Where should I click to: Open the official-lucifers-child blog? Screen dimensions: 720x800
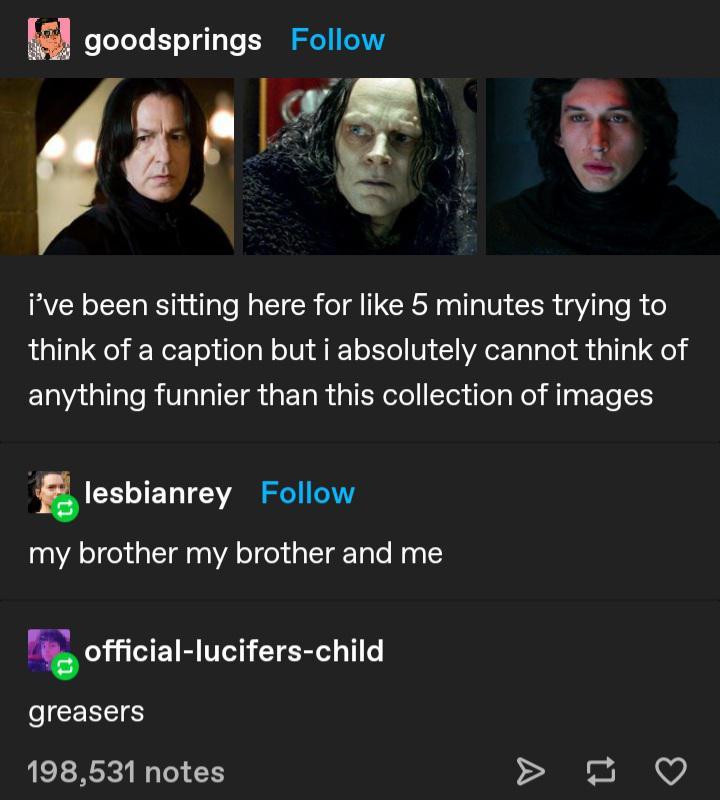(x=234, y=651)
